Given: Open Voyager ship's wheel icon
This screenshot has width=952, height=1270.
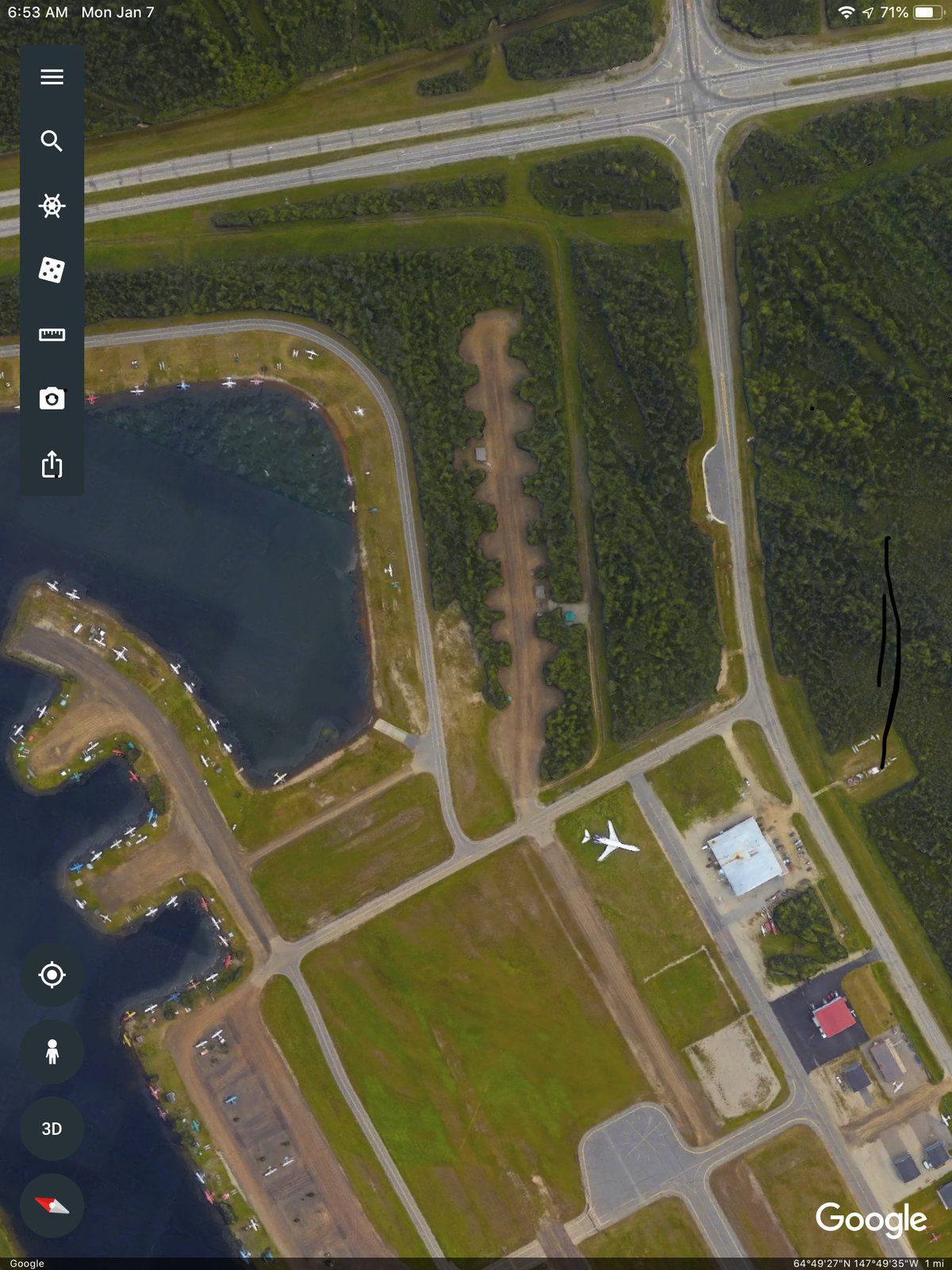Looking at the screenshot, I should coord(52,206).
